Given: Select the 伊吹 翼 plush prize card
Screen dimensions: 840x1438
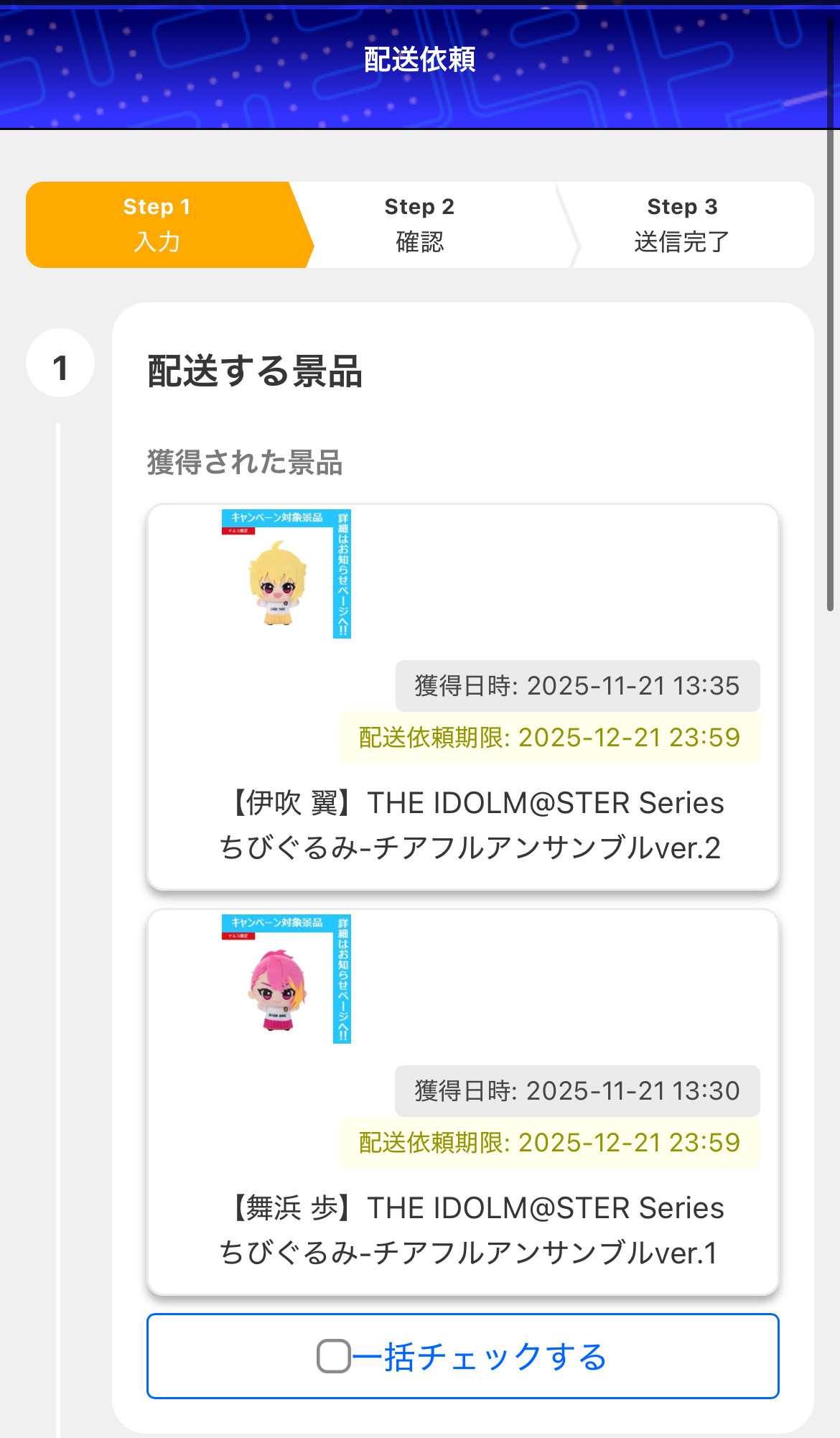Looking at the screenshot, I should (x=462, y=697).
